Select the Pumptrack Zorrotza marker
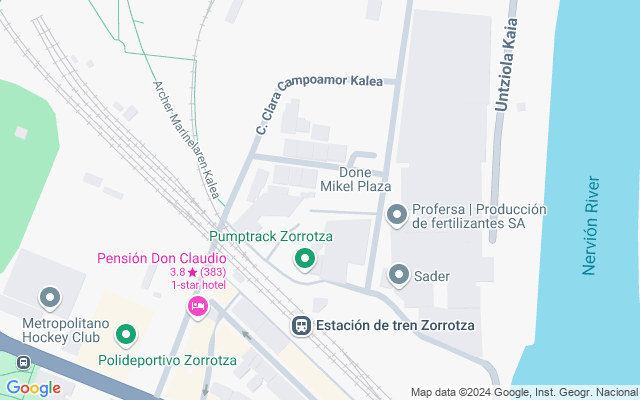Image resolution: width=640 pixels, height=400 pixels. [305, 260]
